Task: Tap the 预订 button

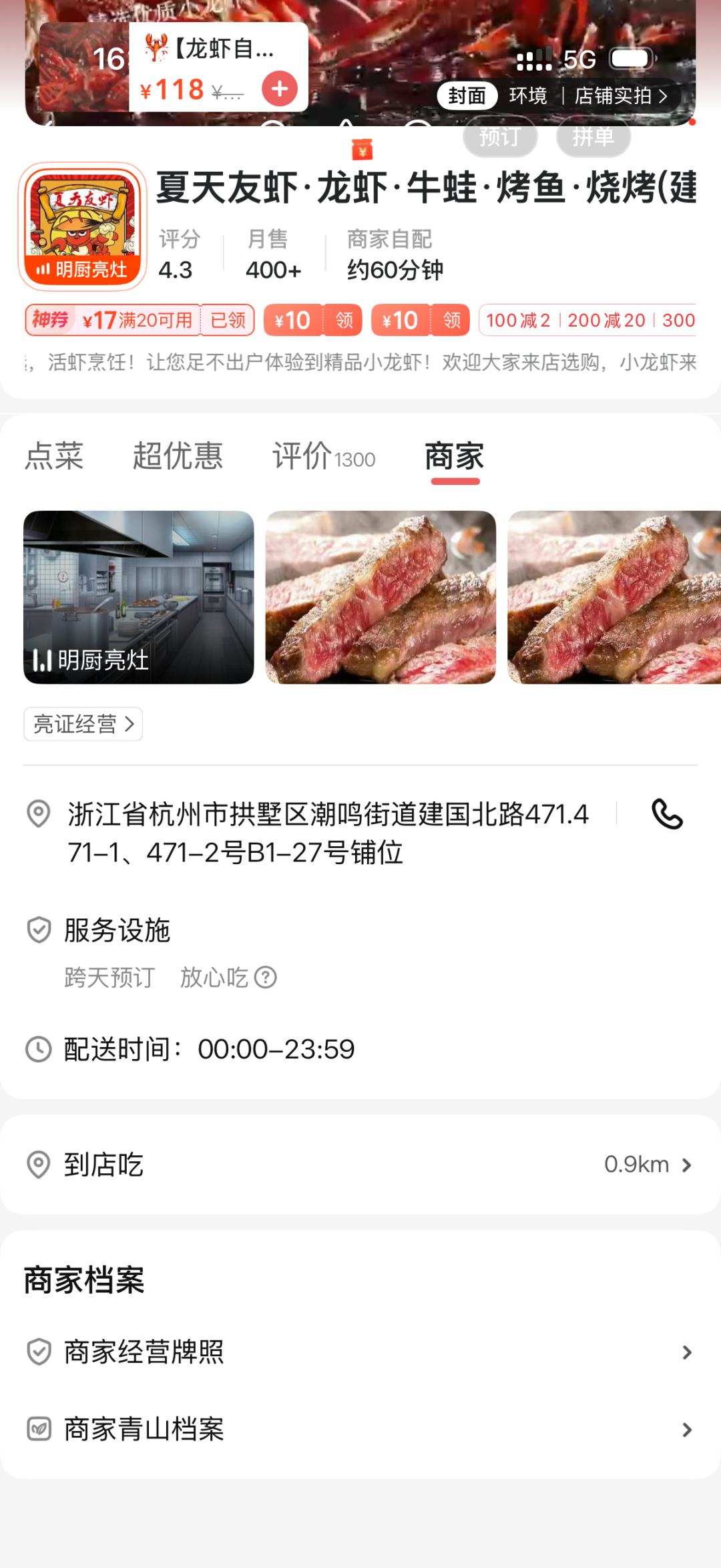Action: (501, 136)
